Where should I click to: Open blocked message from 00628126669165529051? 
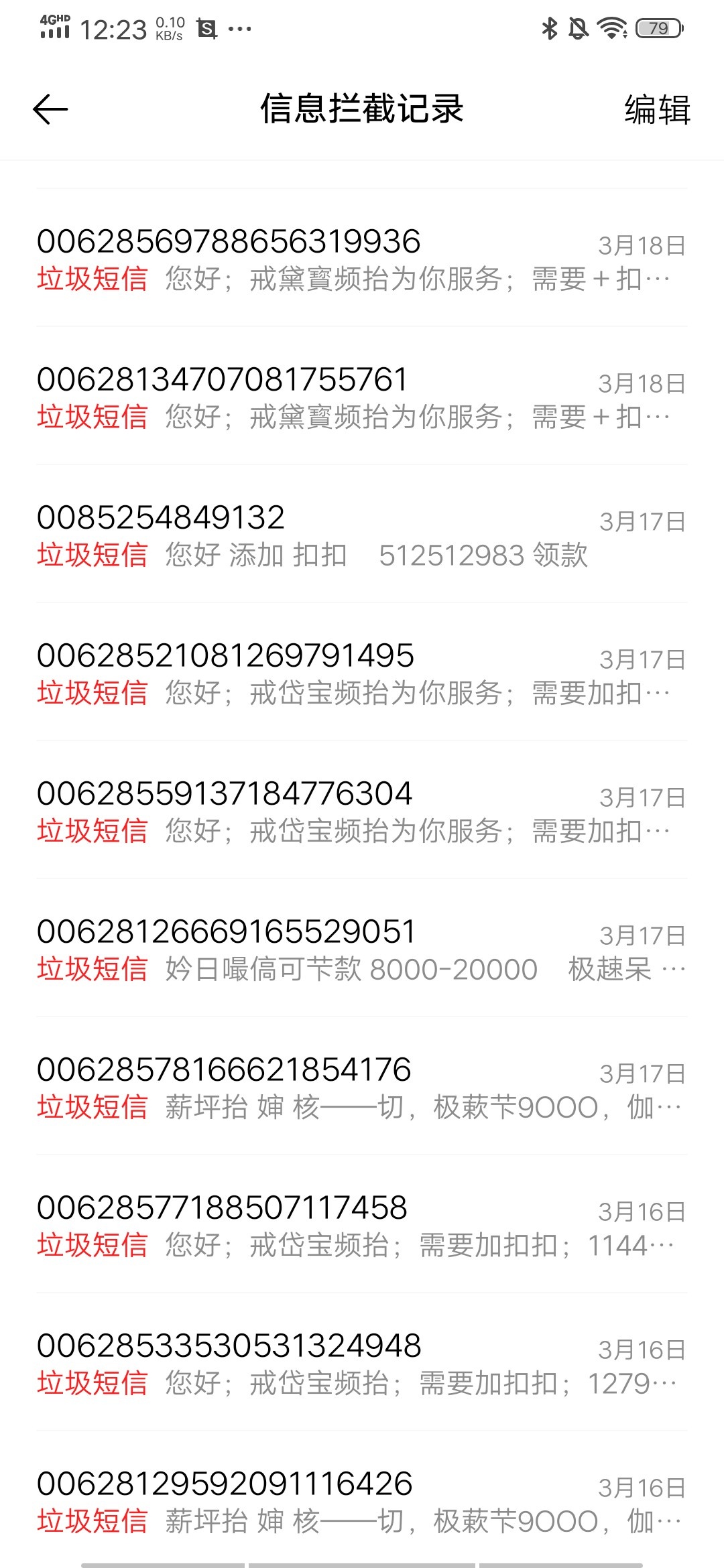coord(362,948)
